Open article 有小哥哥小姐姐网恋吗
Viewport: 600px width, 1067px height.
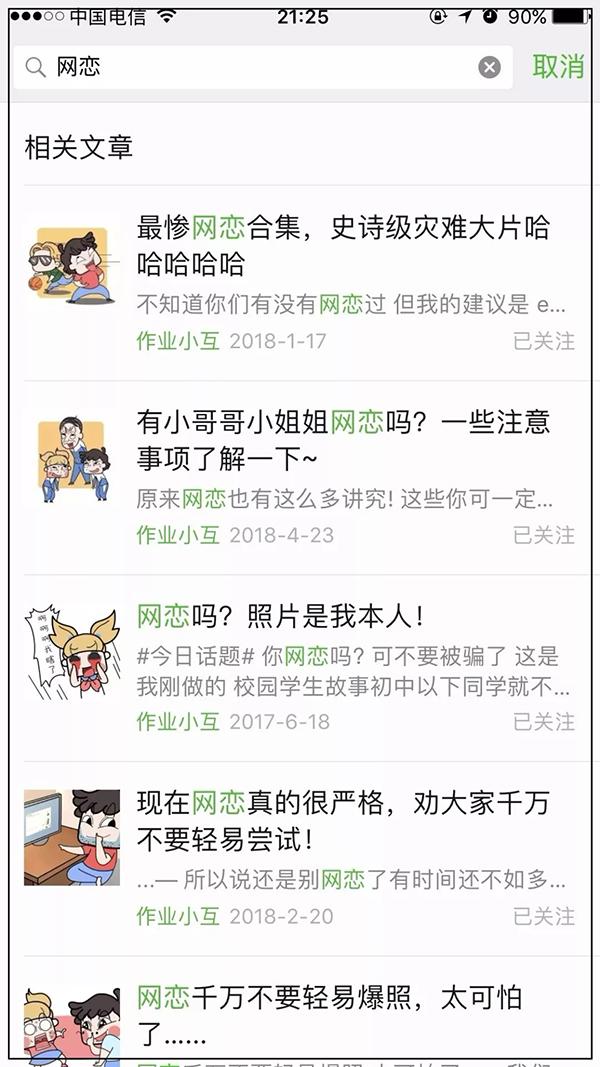pos(342,440)
